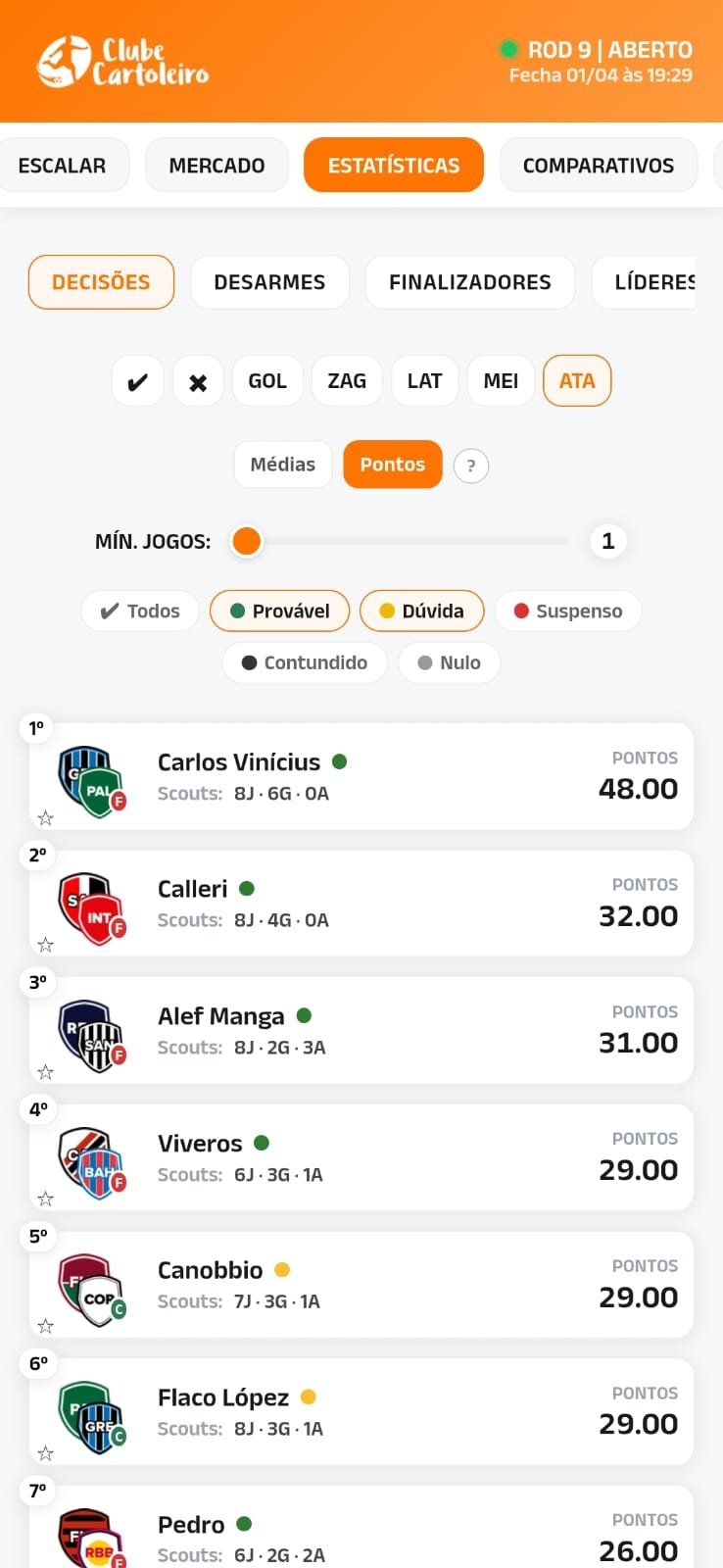Enable the Contundido status filter
Image resolution: width=723 pixels, height=1568 pixels.
point(304,662)
